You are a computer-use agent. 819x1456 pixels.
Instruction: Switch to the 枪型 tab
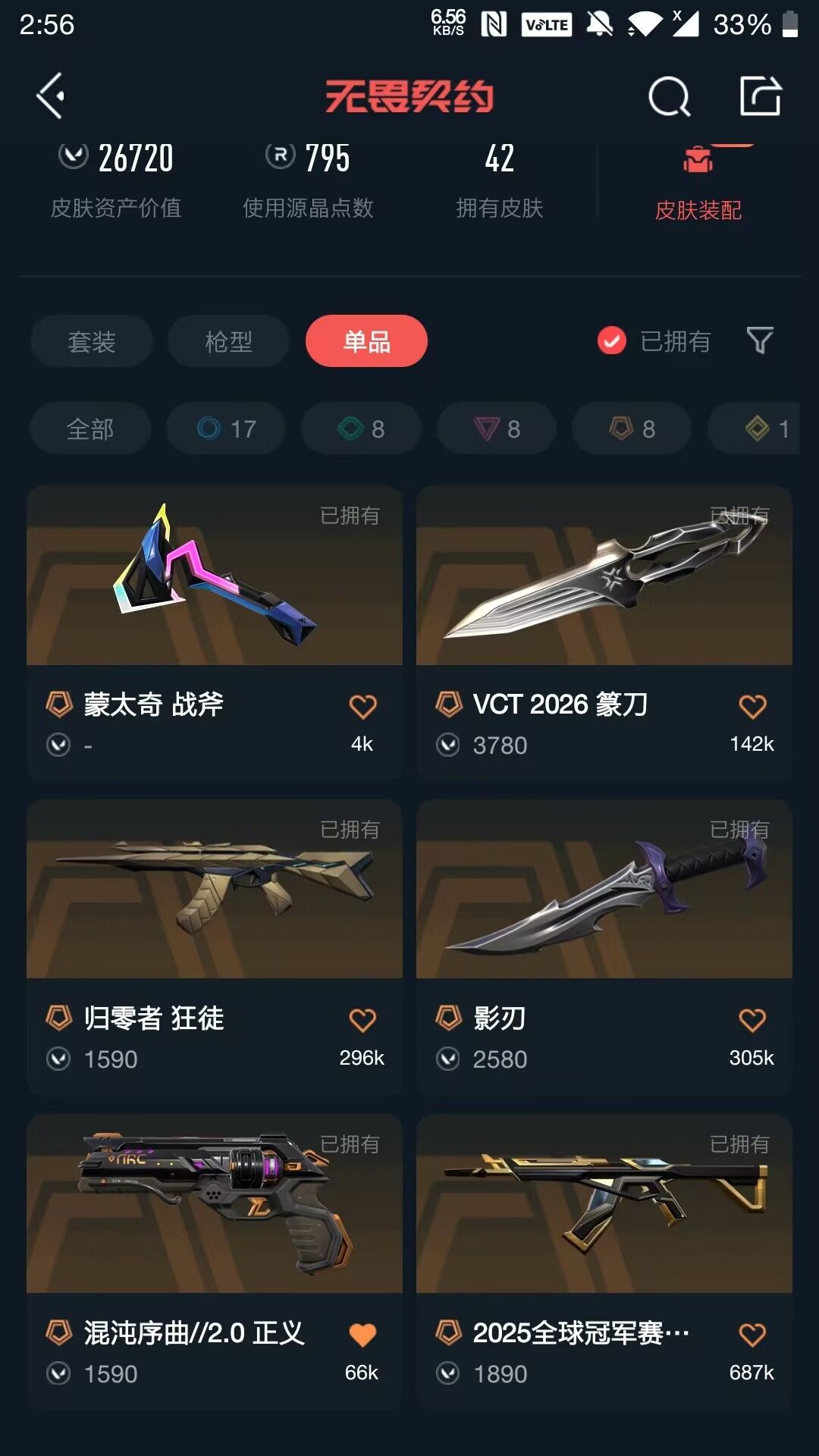[x=227, y=341]
